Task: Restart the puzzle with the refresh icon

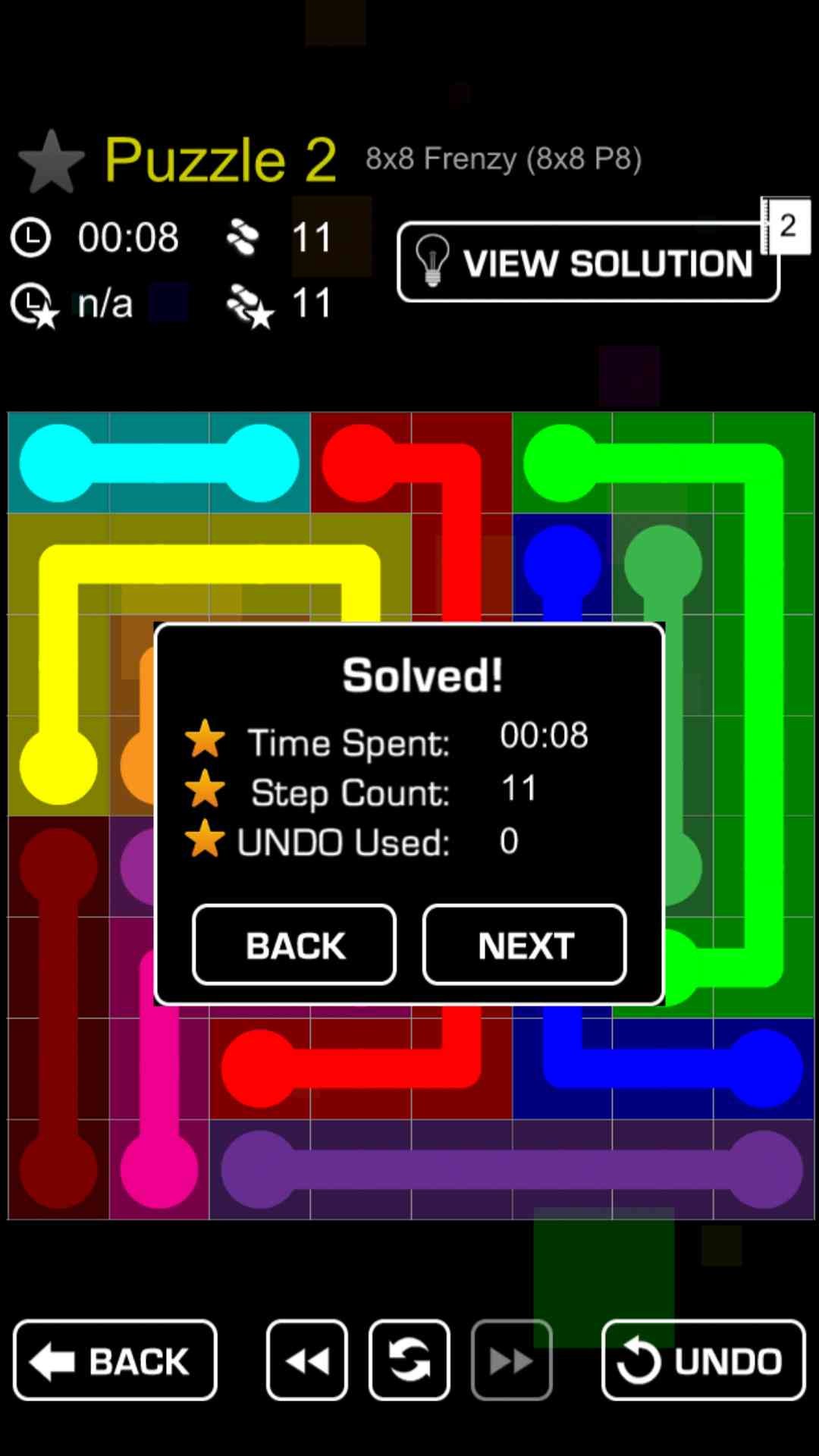Action: [x=409, y=1360]
